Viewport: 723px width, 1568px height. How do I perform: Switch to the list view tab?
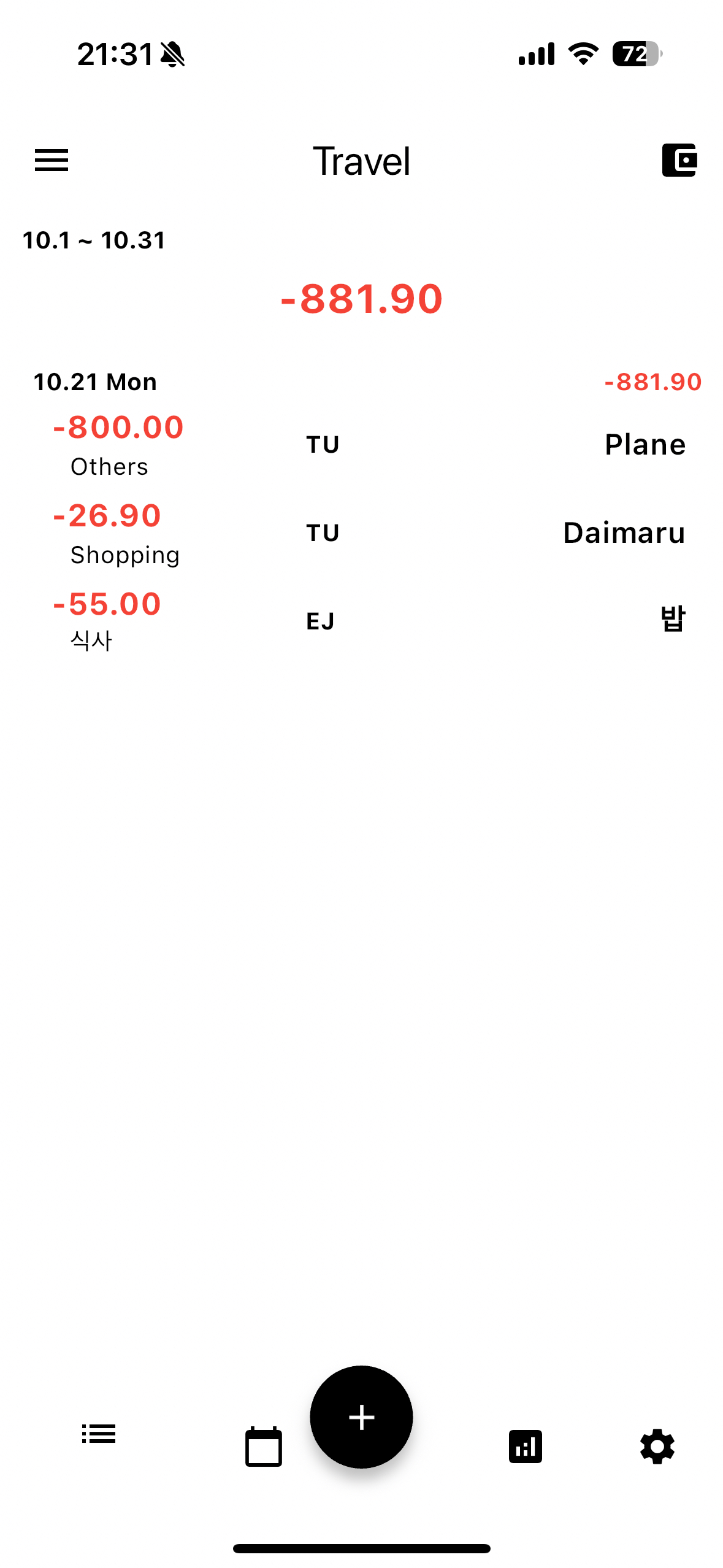(x=99, y=1434)
